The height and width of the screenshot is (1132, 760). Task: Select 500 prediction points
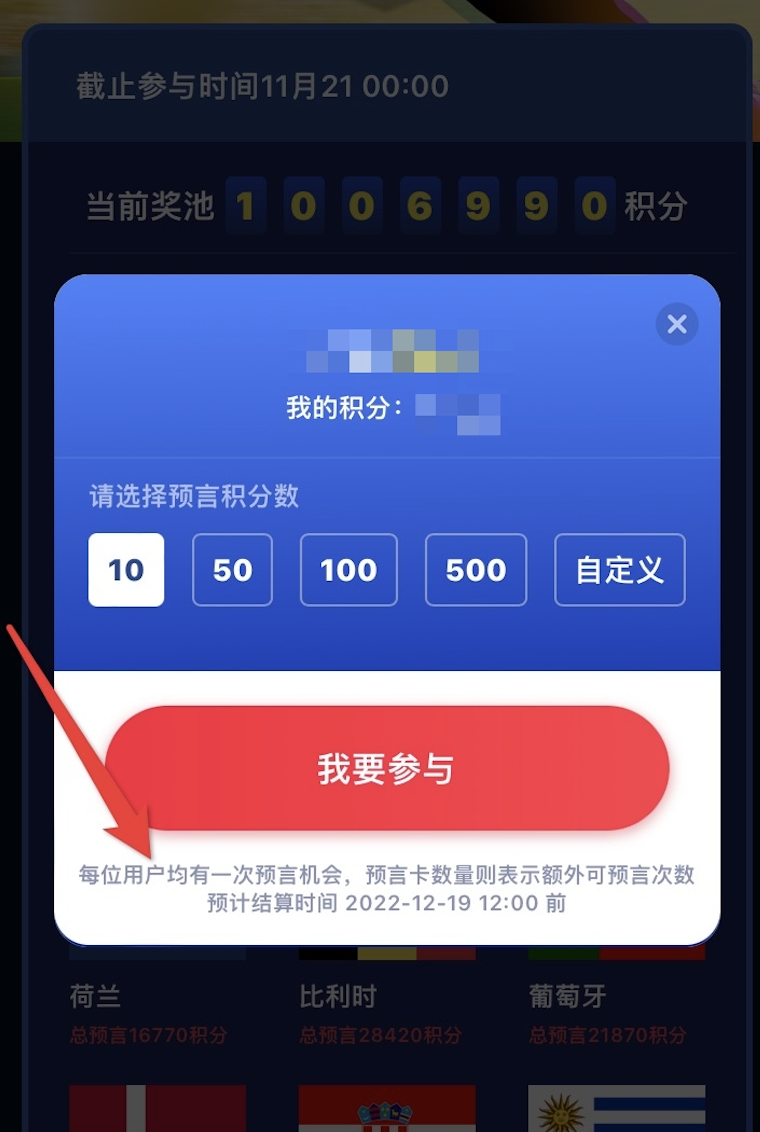475,570
